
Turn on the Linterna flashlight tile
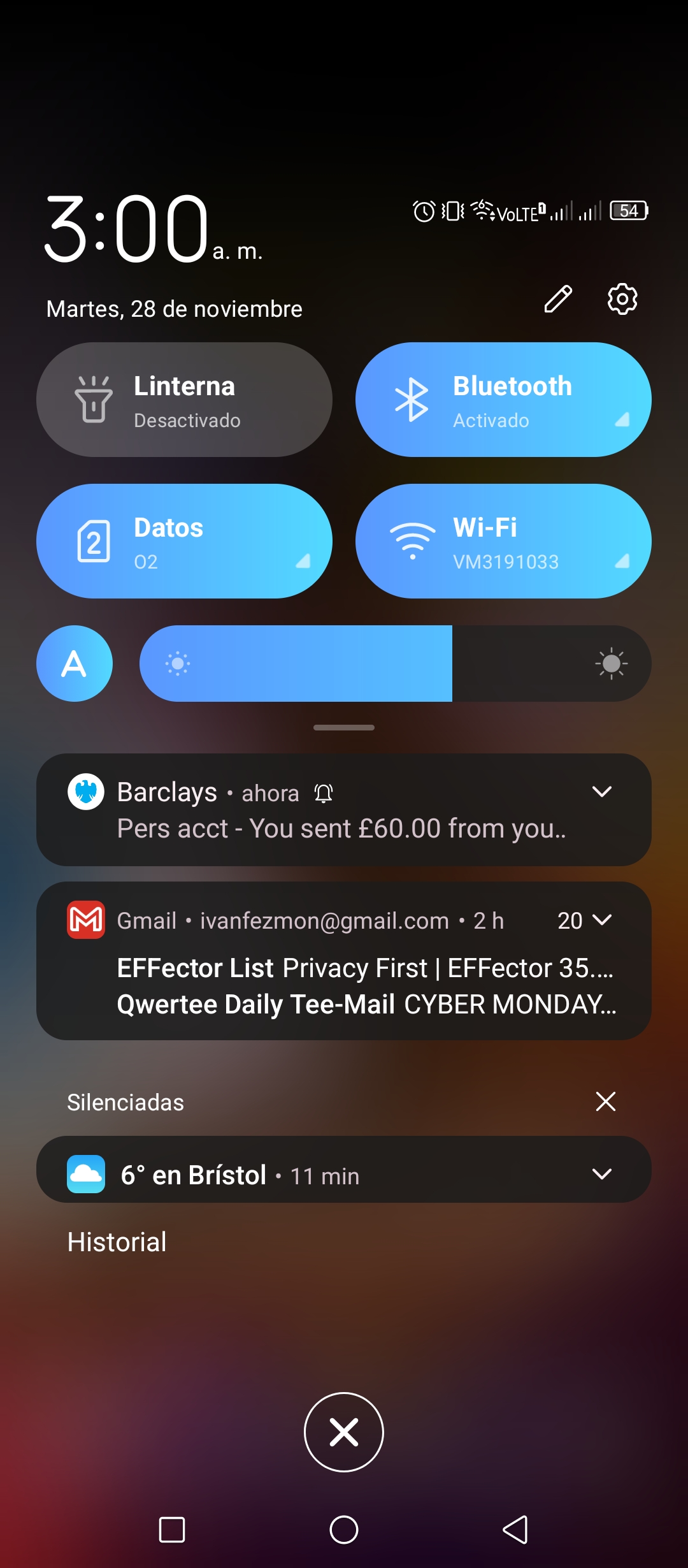coord(184,400)
